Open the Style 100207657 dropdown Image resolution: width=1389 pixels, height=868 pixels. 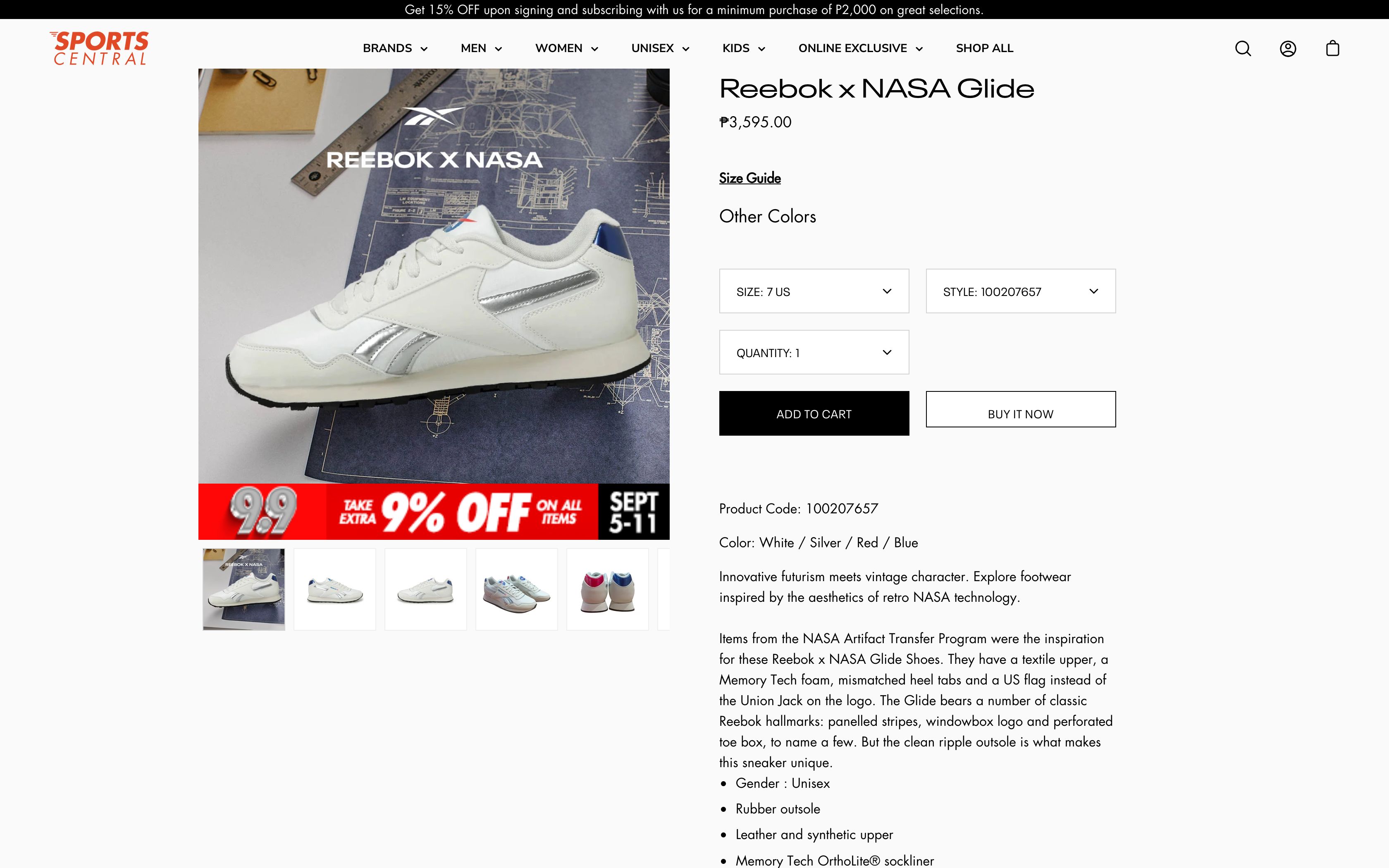coord(1021,291)
